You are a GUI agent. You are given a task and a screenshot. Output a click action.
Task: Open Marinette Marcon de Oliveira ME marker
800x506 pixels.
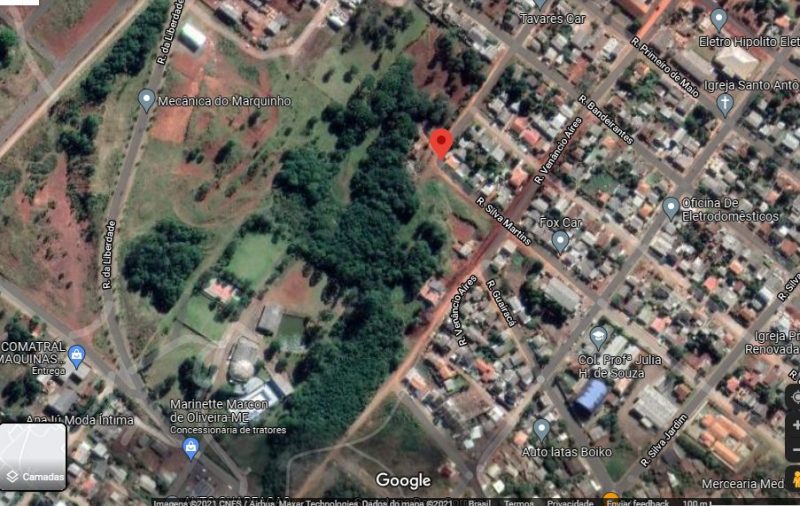tap(191, 449)
